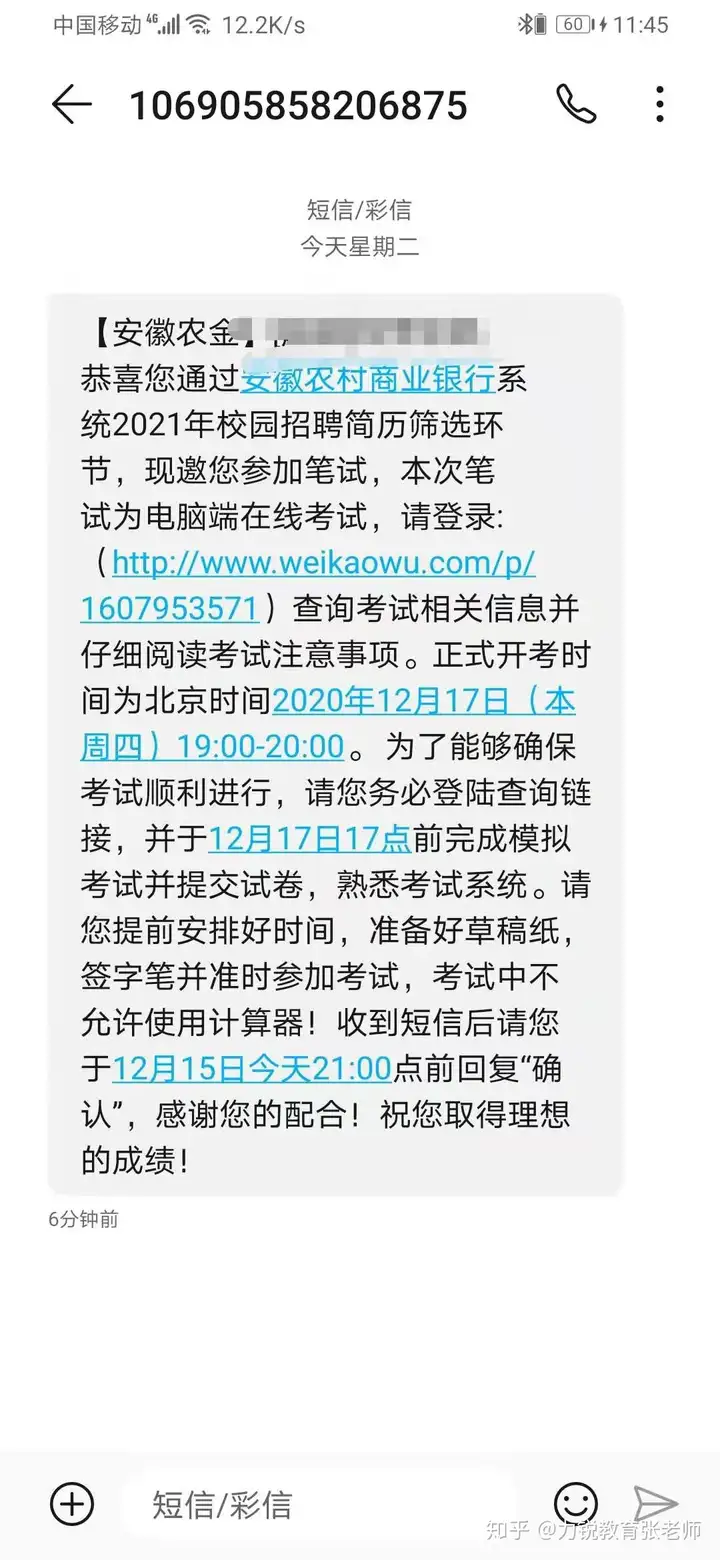Tap the 12月17日17点 deadline link
Screen dimensions: 720x1560
pos(310,837)
